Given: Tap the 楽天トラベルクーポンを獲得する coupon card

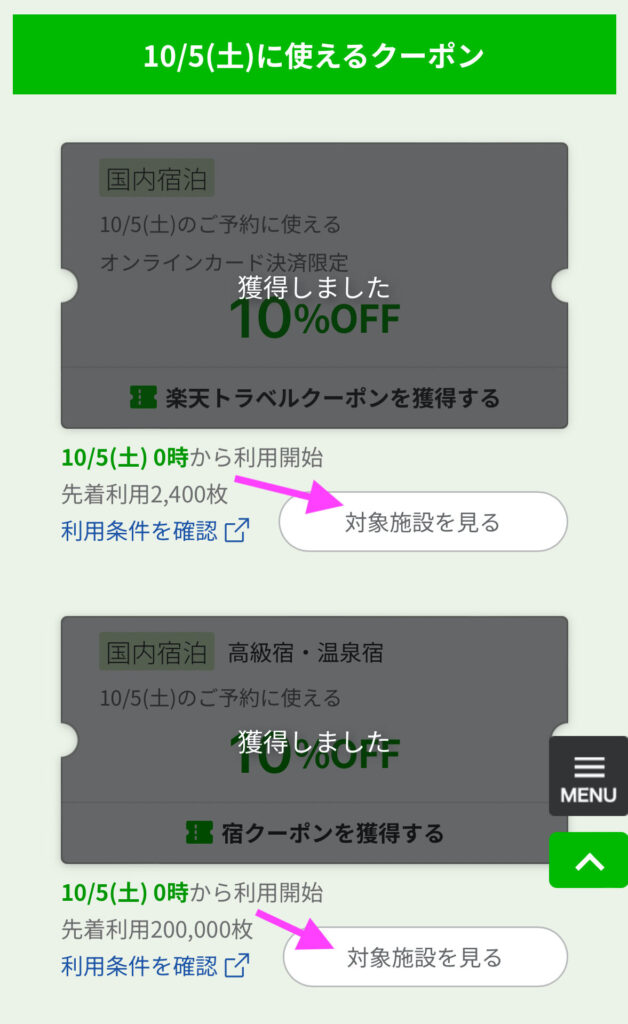Looking at the screenshot, I should click(314, 398).
